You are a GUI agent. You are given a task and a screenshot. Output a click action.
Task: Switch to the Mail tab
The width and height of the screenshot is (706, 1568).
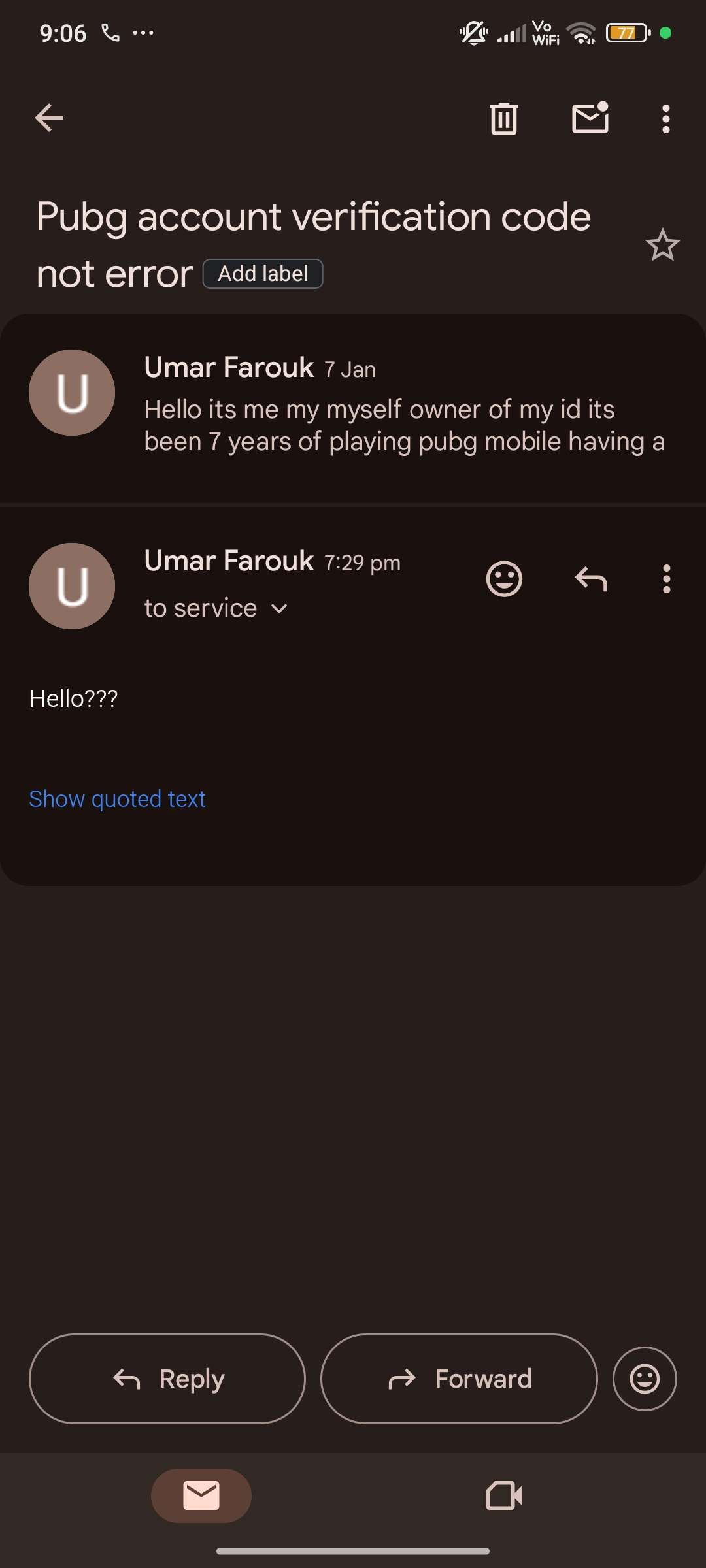tap(201, 1495)
